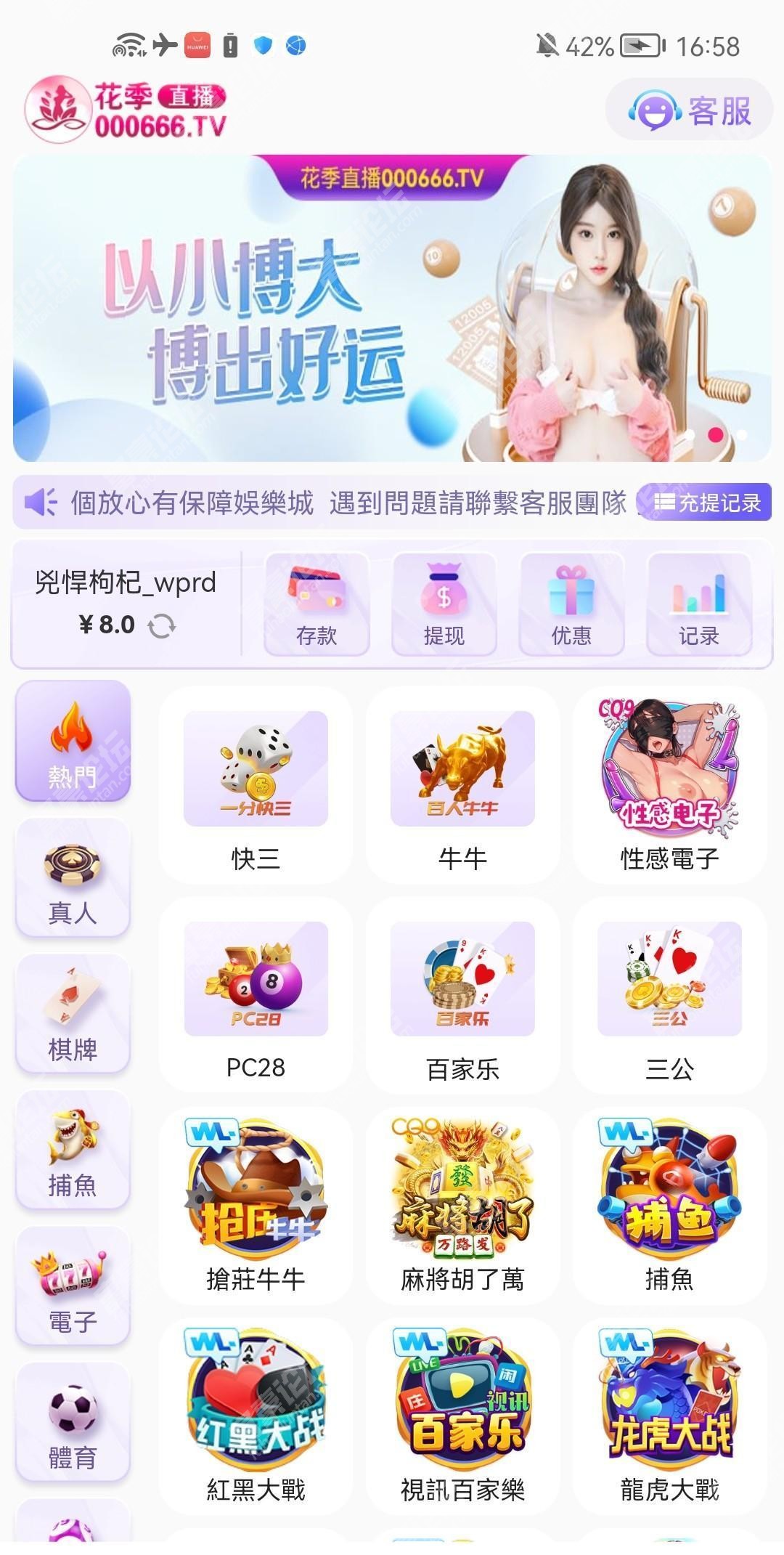
Task: Open 优惠 promotions
Action: coord(571,604)
